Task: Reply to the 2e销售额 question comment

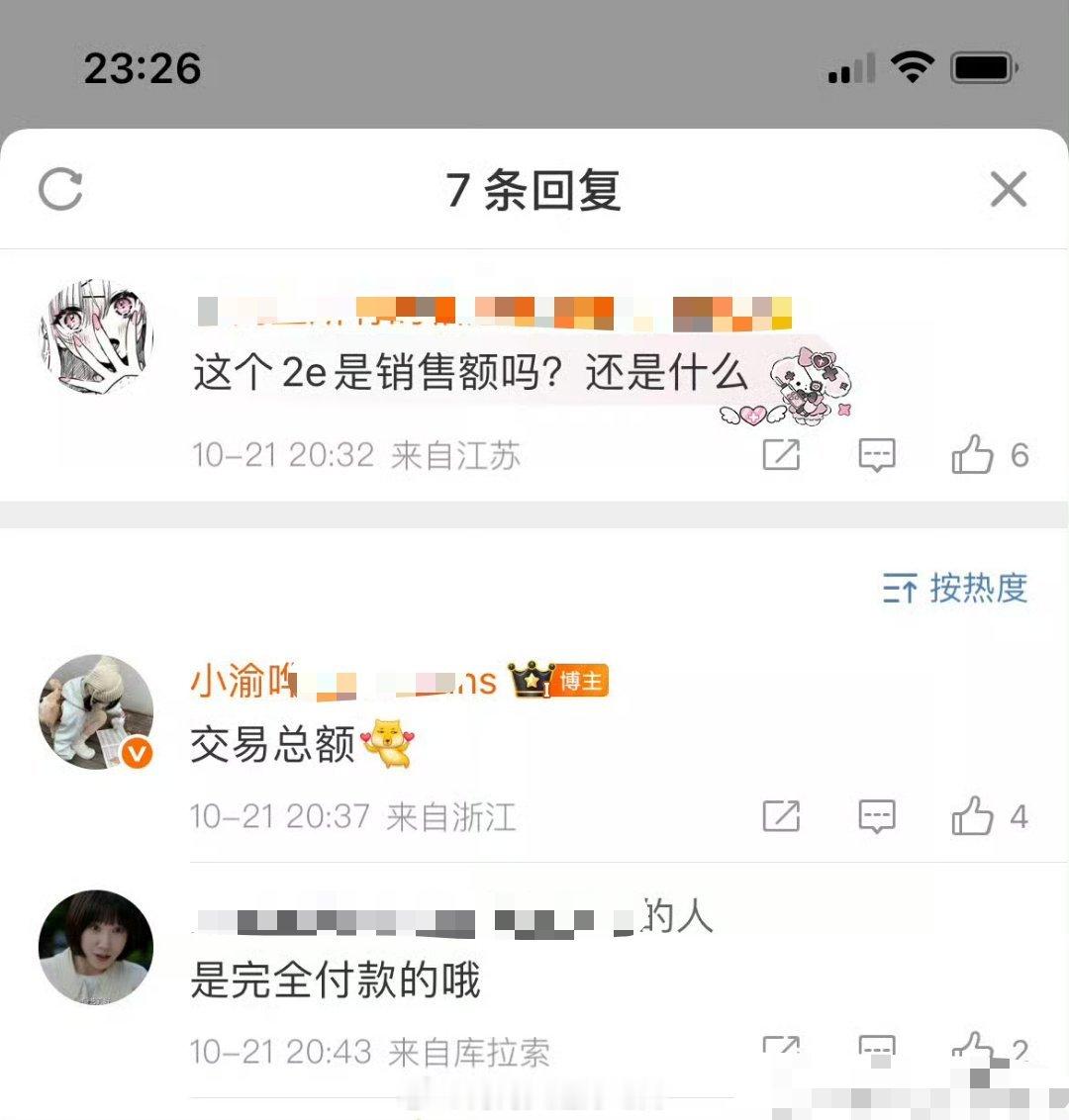Action: click(x=877, y=455)
